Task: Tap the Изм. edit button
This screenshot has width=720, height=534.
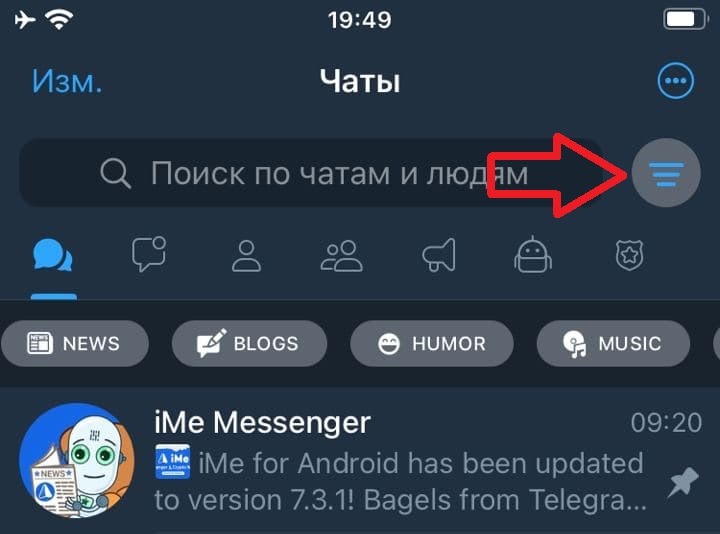Action: pos(67,81)
